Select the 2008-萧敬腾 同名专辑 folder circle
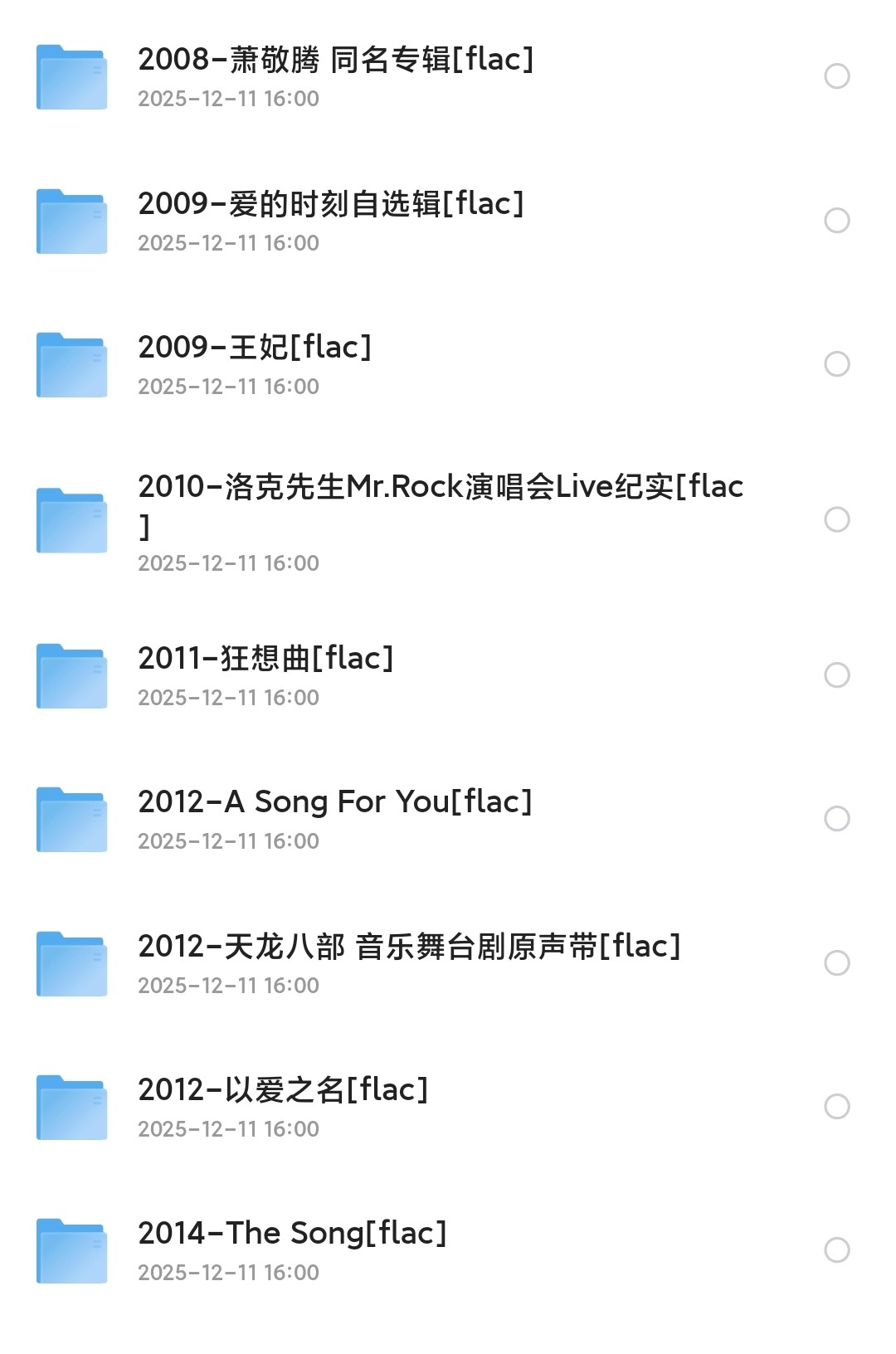 coord(837,76)
